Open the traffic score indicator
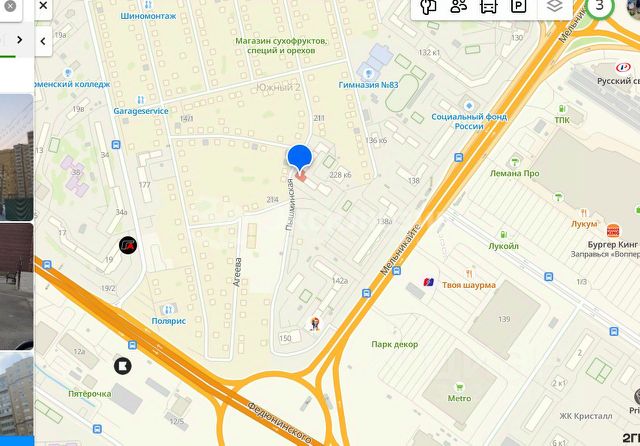This screenshot has height=446, width=640. tap(599, 7)
